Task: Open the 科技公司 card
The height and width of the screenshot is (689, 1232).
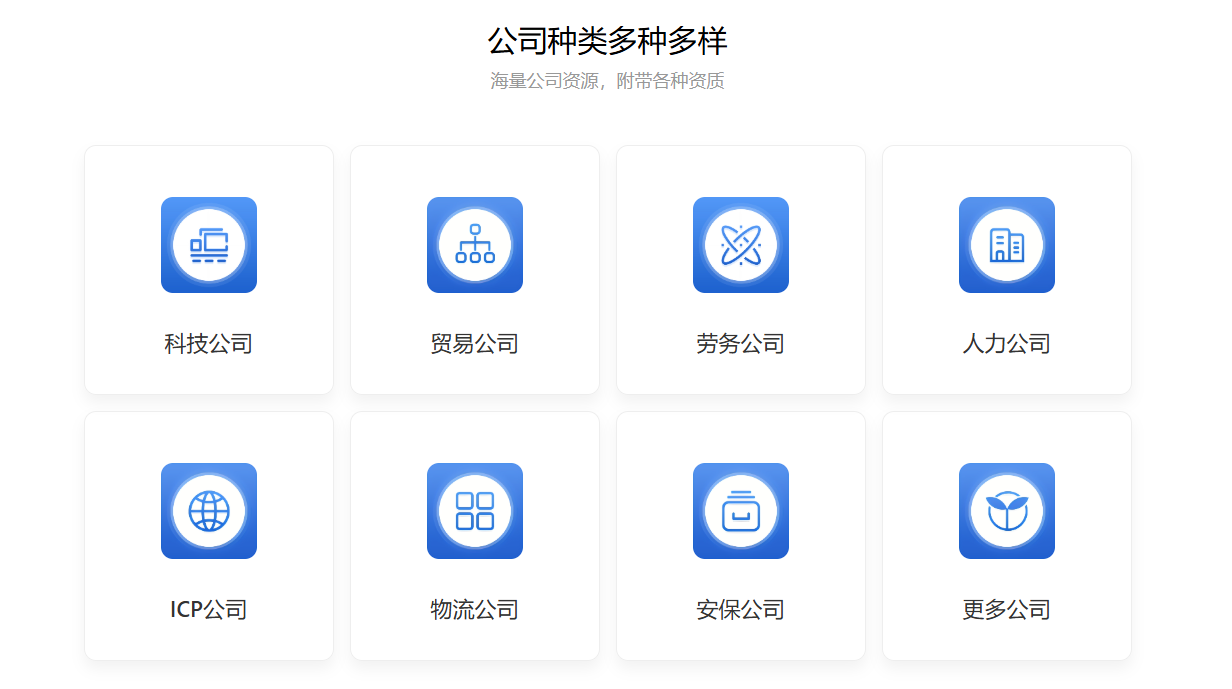Action: 209,270
